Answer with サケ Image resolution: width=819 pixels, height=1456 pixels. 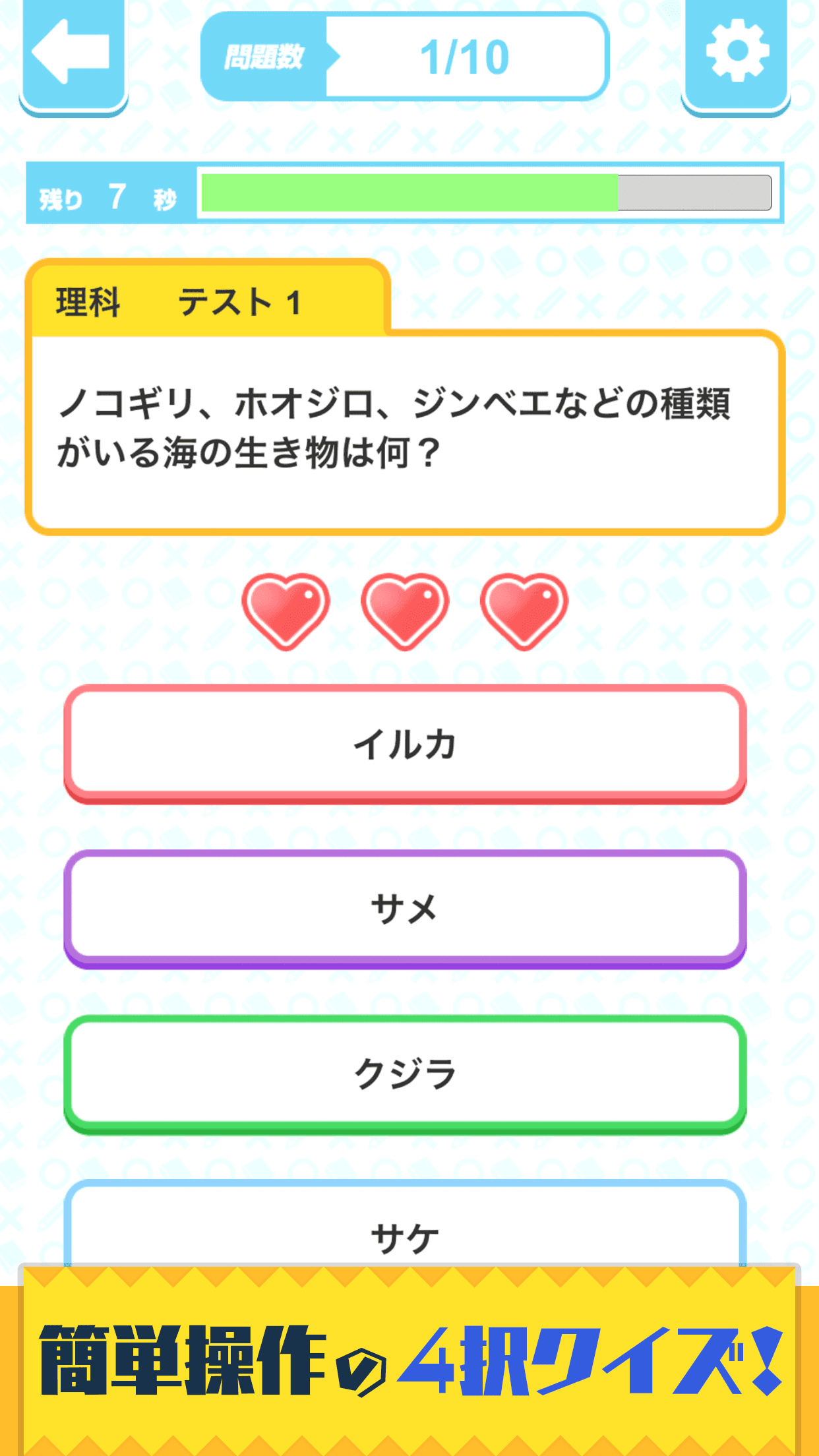(x=405, y=1234)
